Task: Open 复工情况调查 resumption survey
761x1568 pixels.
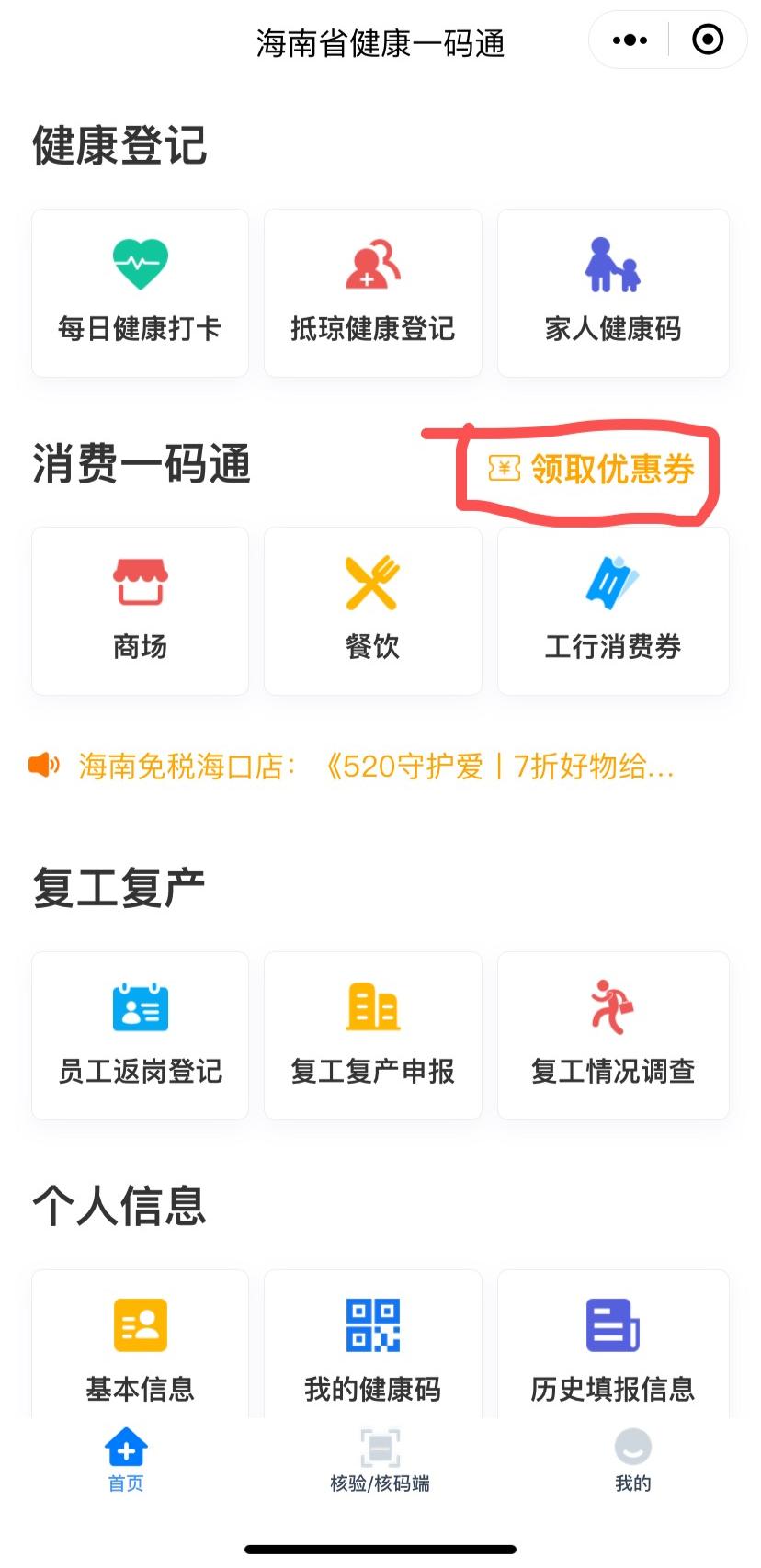Action: pyautogui.click(x=612, y=1035)
